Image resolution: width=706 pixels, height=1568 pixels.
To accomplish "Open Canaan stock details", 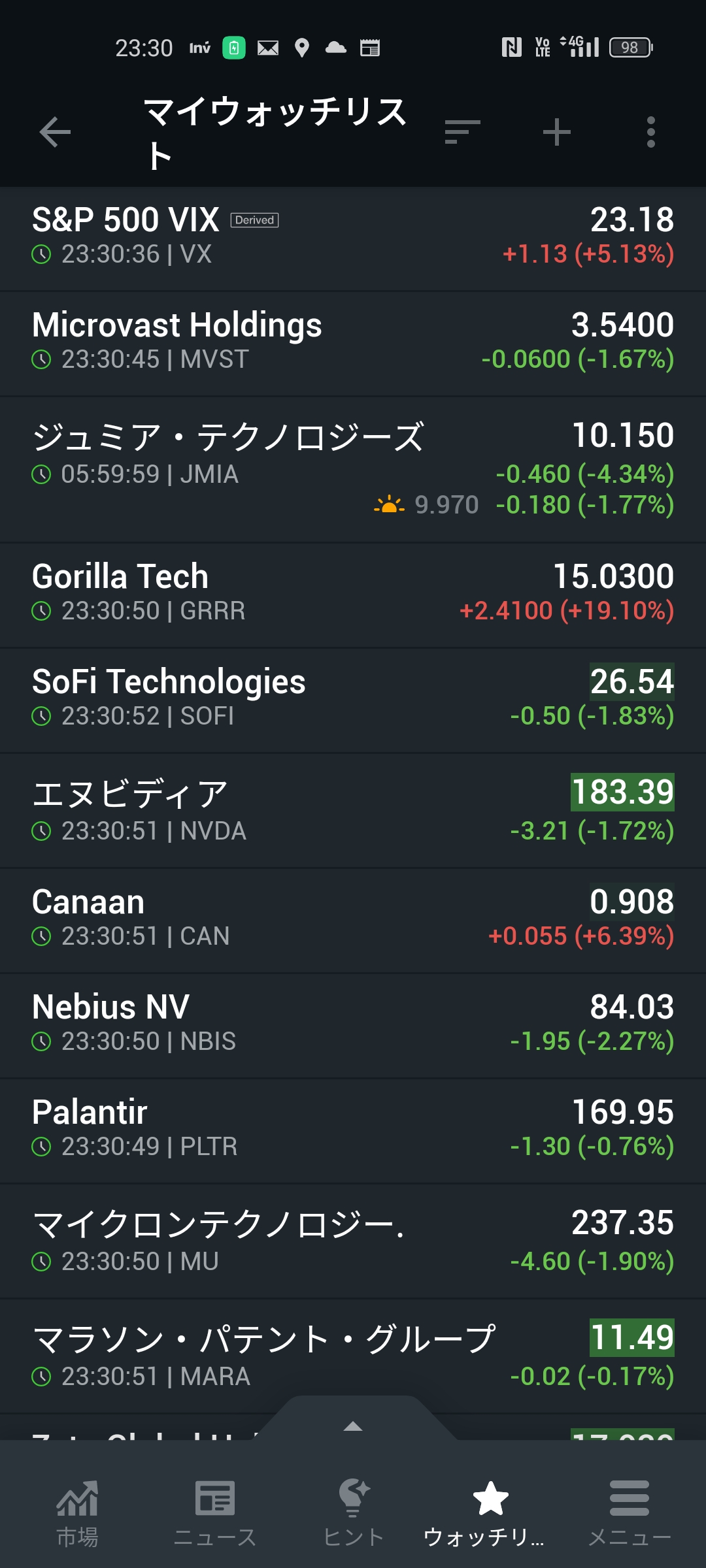I will [353, 920].
